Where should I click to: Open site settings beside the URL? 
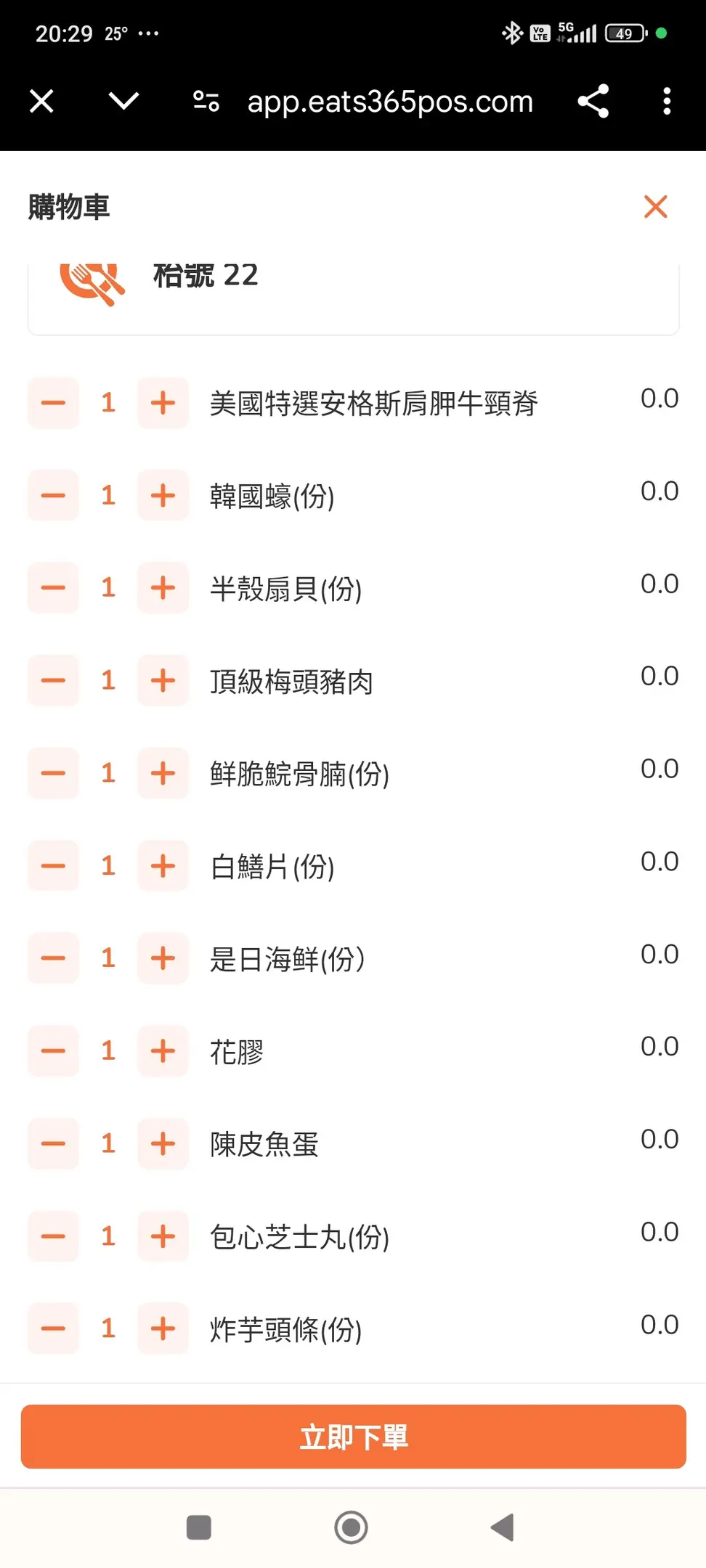[x=206, y=101]
